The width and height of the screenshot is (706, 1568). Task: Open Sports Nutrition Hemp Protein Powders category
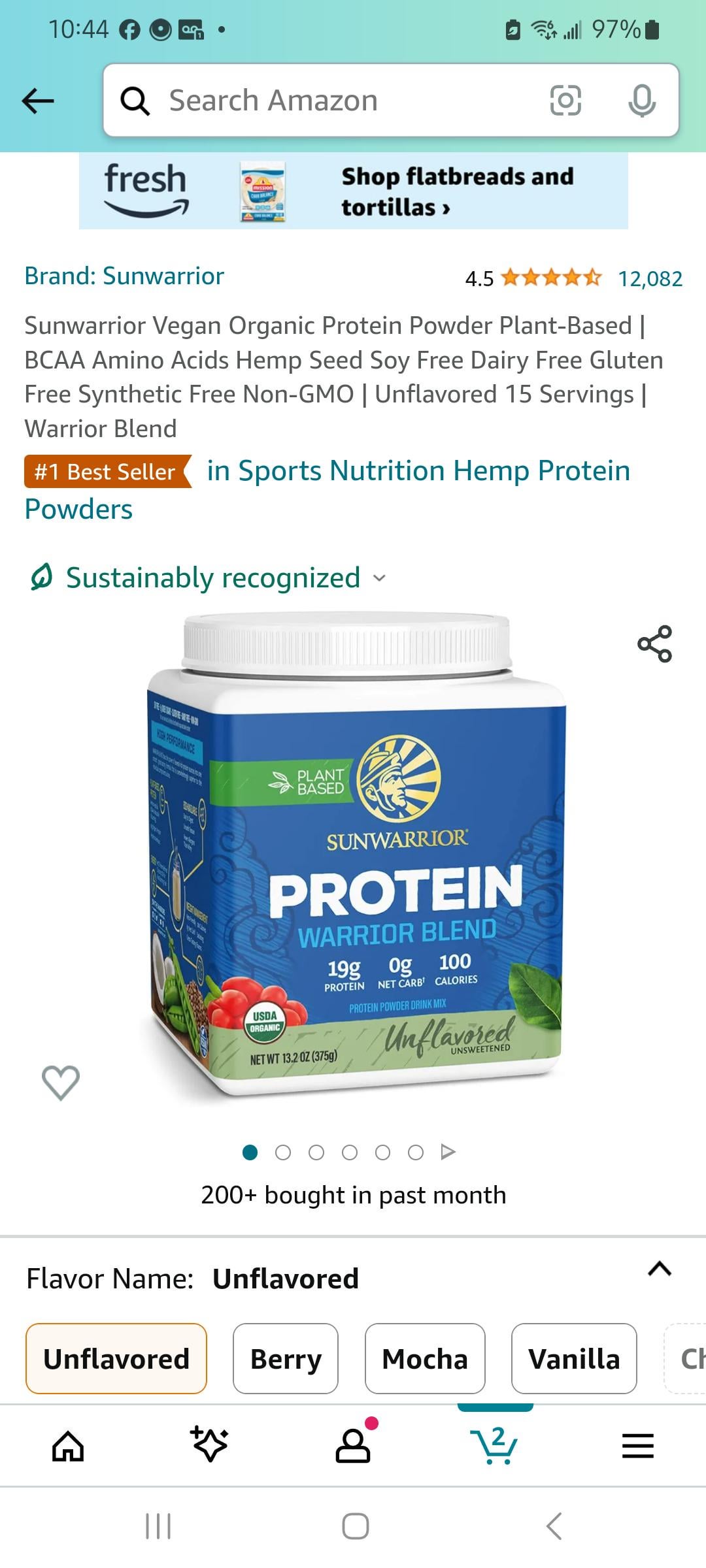(418, 471)
